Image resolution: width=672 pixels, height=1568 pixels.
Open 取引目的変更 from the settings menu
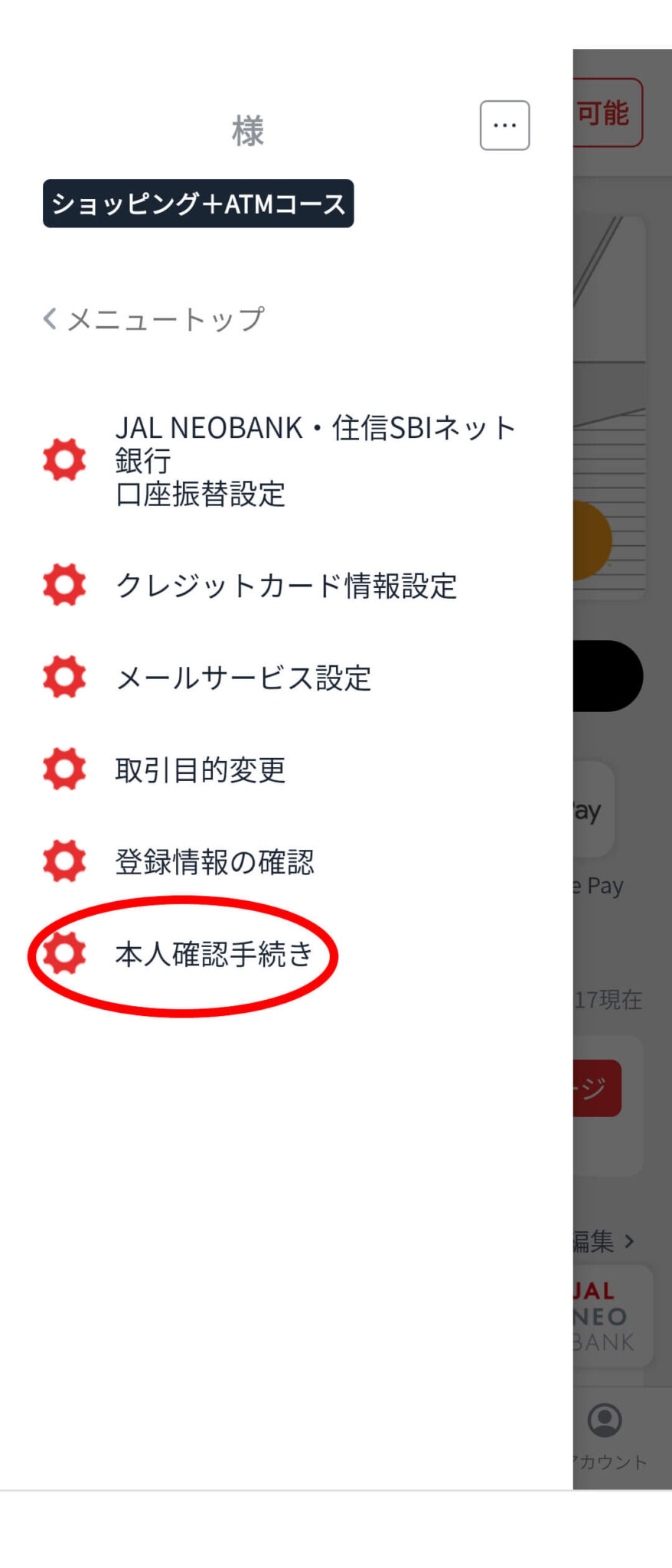pos(201,770)
